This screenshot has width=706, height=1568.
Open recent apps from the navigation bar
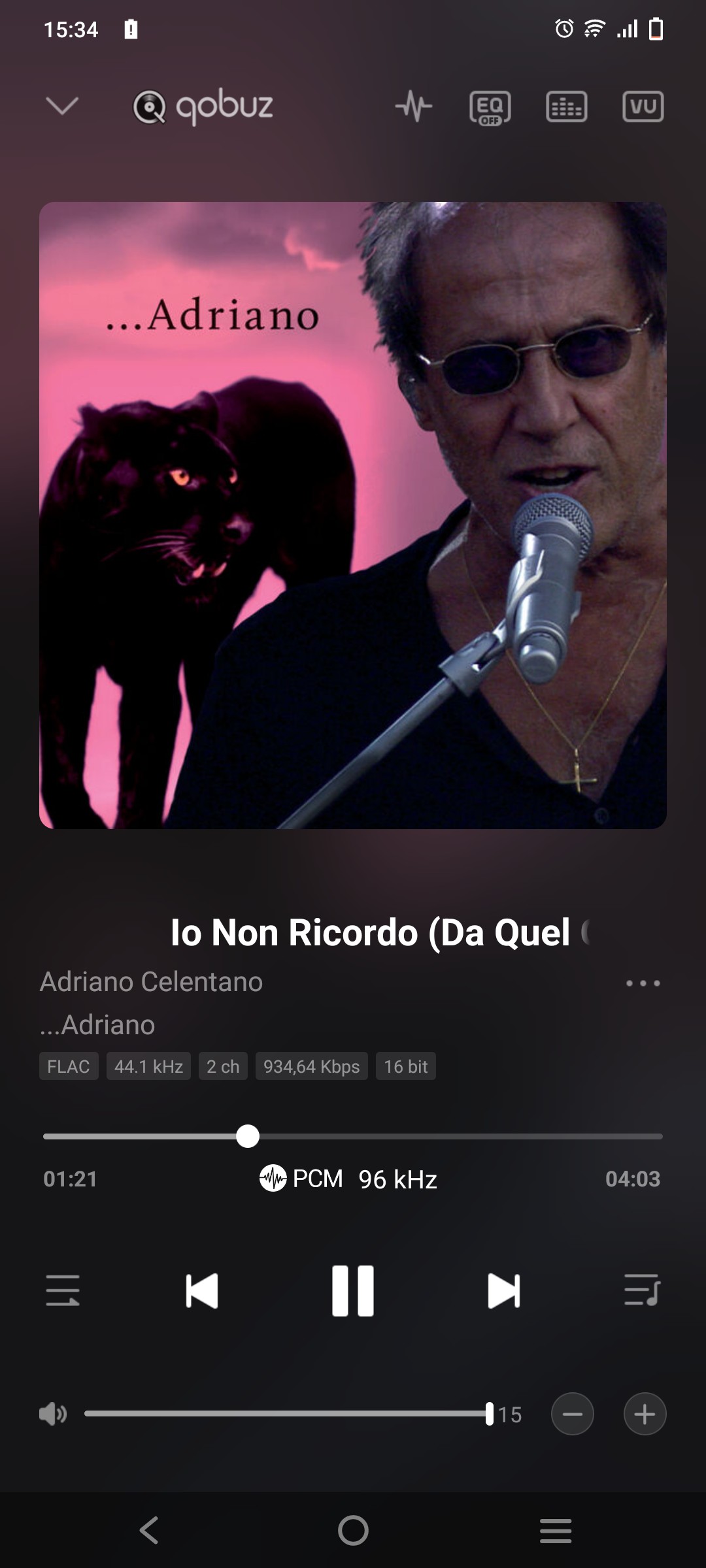(x=556, y=1531)
